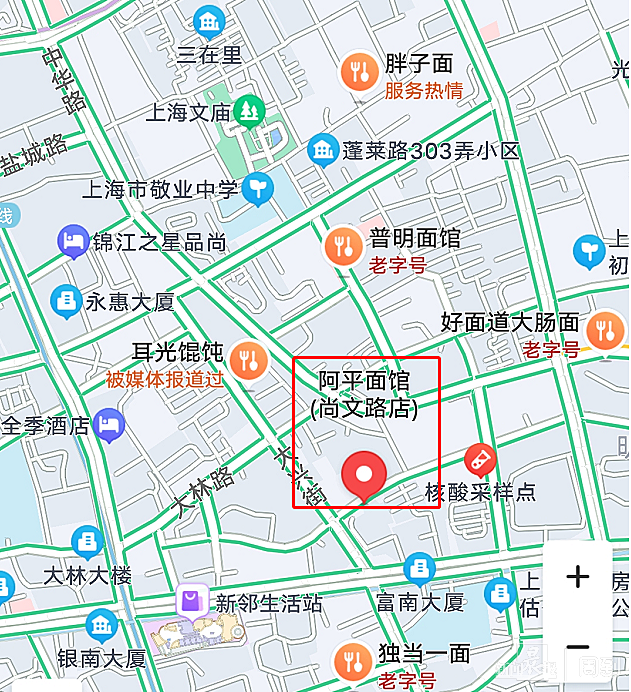Zoom out with the minus button

(x=578, y=647)
